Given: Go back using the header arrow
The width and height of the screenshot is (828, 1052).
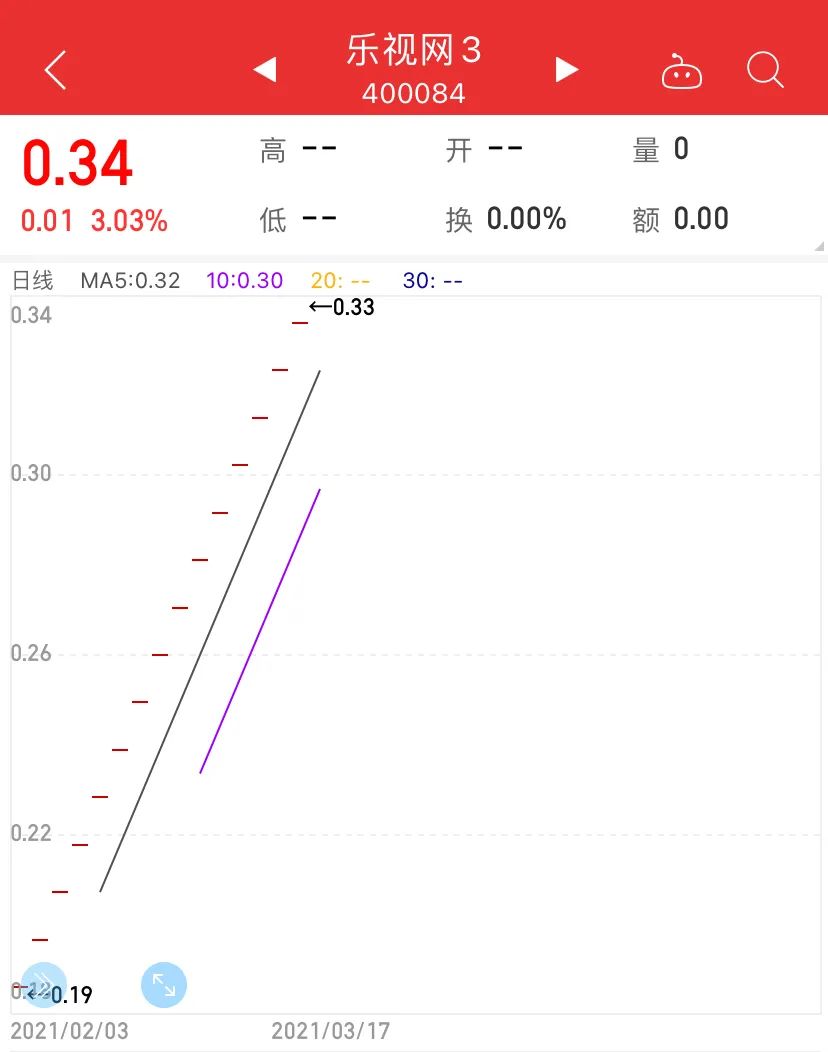Looking at the screenshot, I should coord(56,70).
